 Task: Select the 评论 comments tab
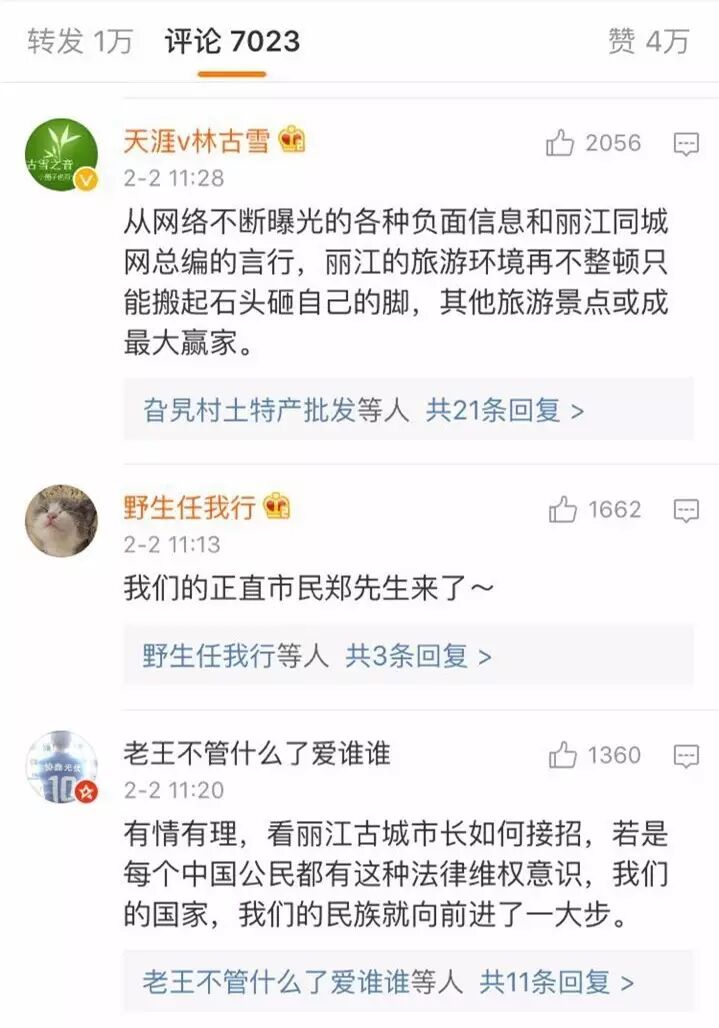click(232, 41)
